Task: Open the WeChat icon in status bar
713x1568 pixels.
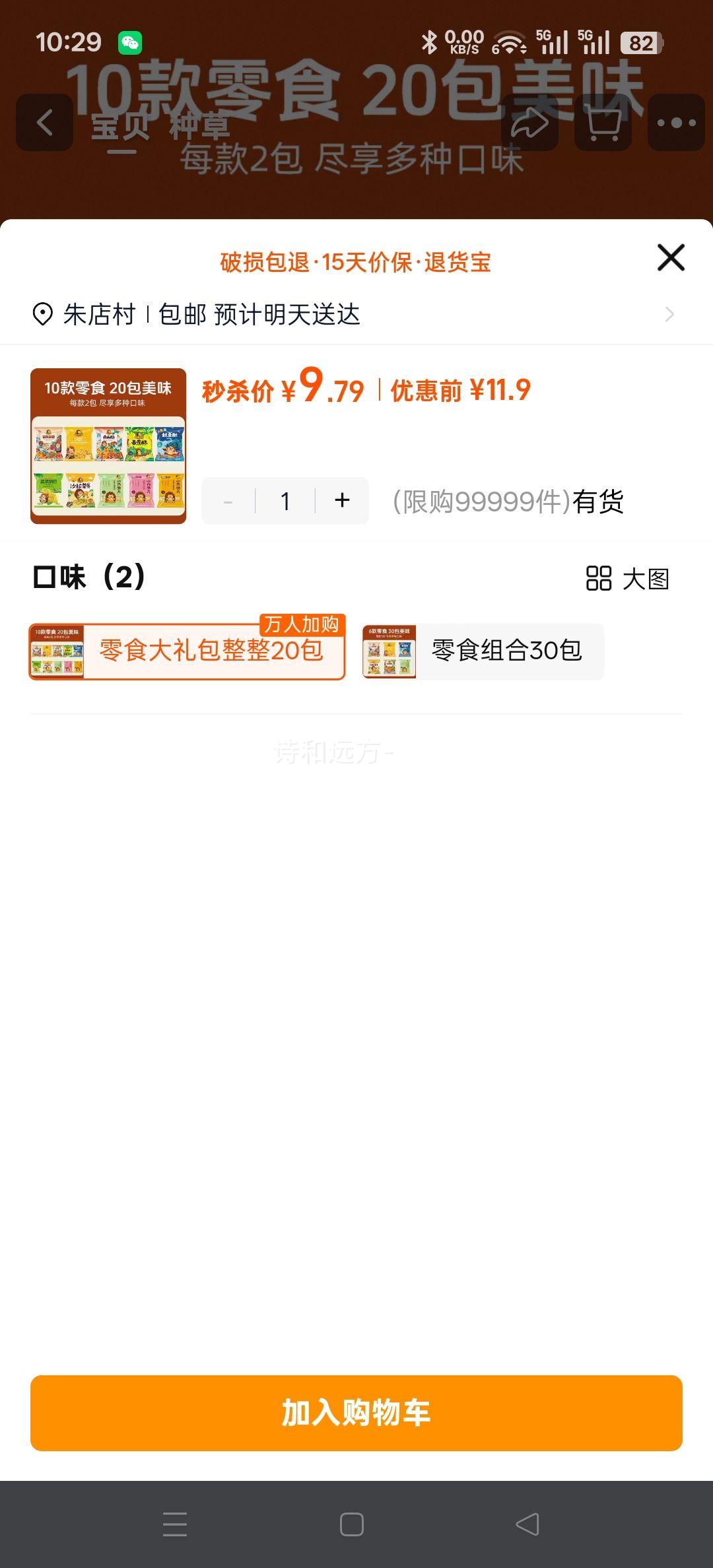Action: click(x=129, y=42)
